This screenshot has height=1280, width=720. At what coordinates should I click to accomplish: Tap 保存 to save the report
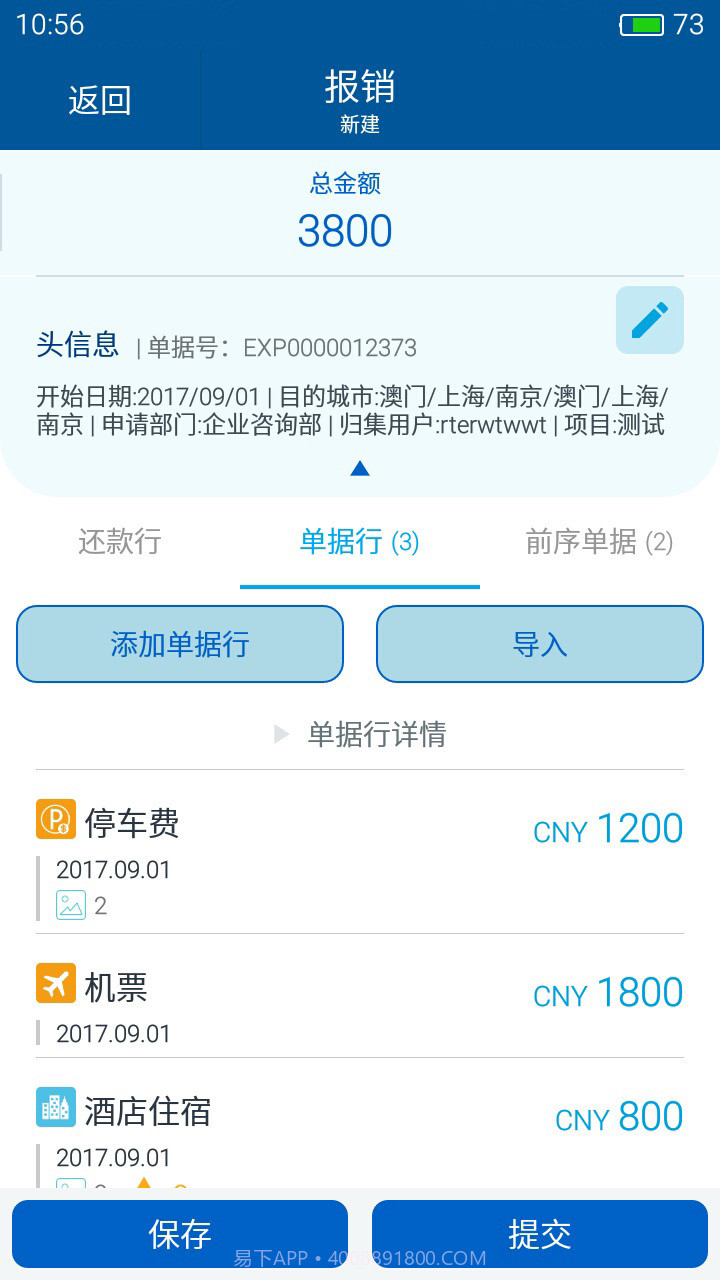coord(180,1233)
